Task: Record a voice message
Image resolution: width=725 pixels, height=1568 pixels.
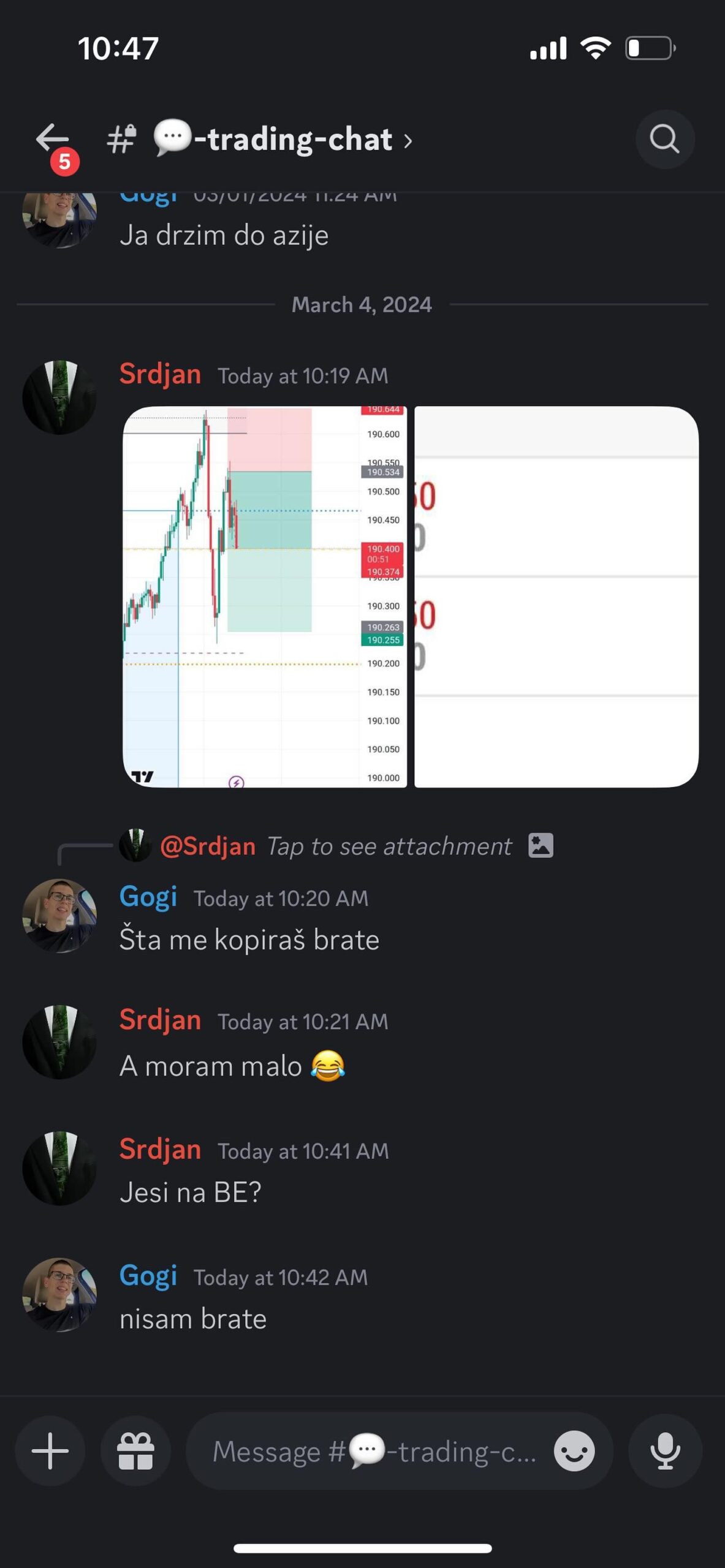Action: point(665,1451)
